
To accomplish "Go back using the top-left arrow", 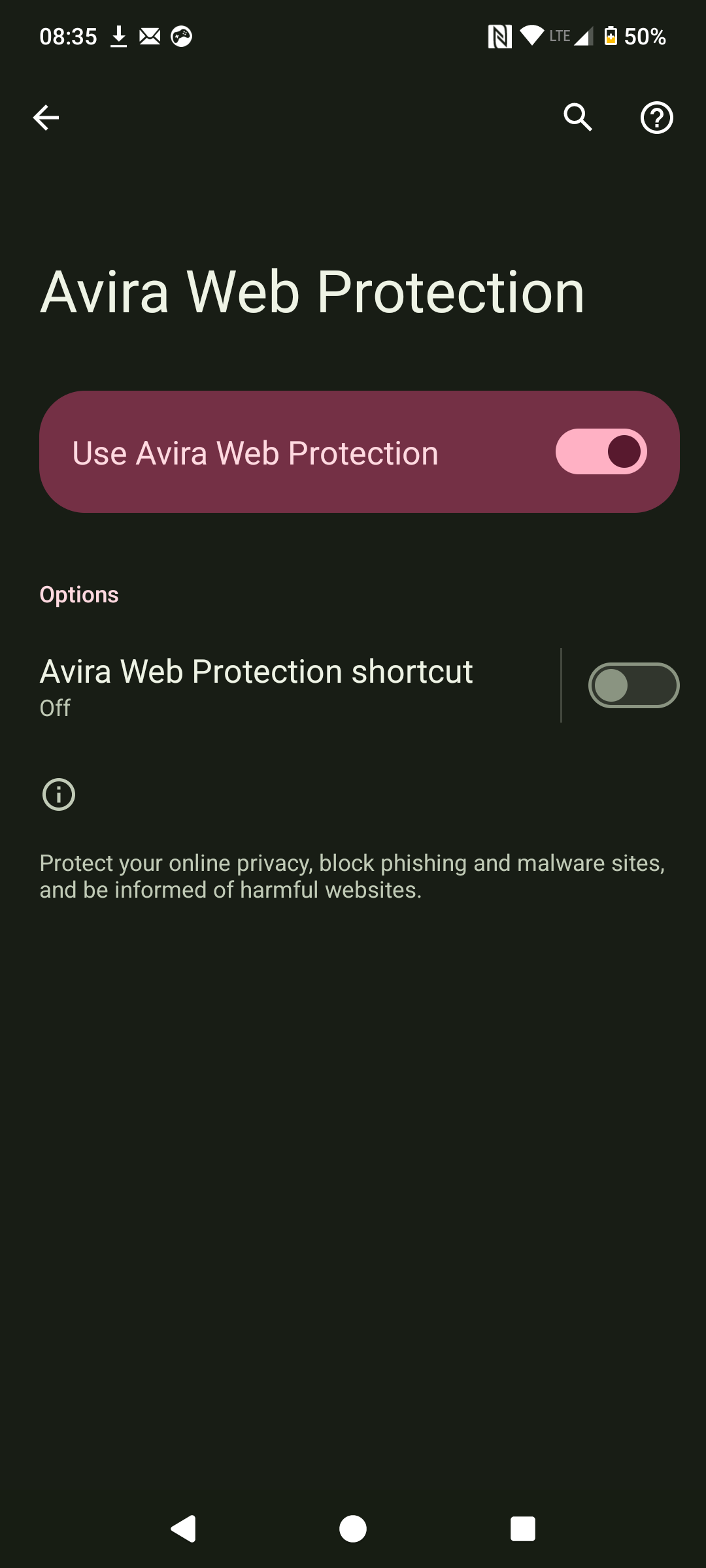I will 46,118.
